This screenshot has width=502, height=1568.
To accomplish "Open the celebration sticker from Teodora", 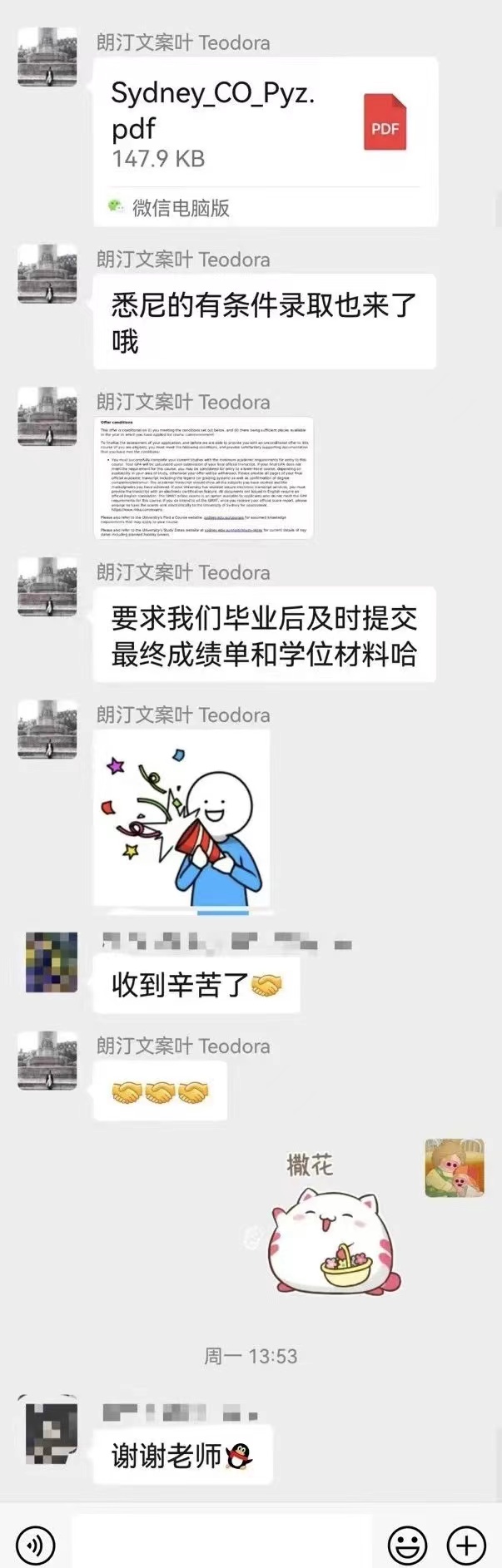I will pyautogui.click(x=182, y=819).
